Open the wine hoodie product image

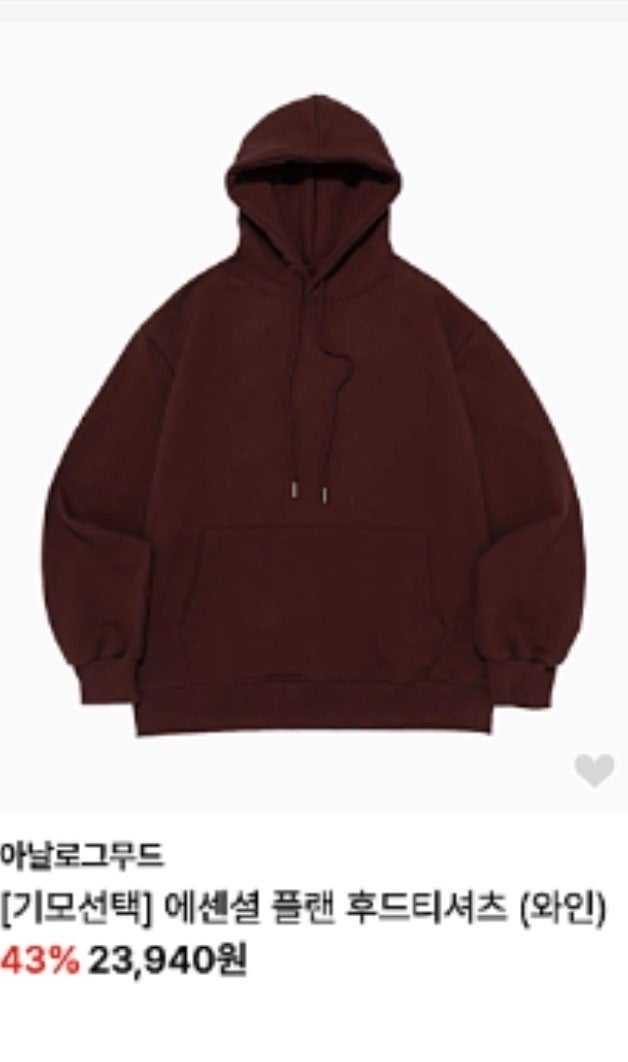click(314, 420)
